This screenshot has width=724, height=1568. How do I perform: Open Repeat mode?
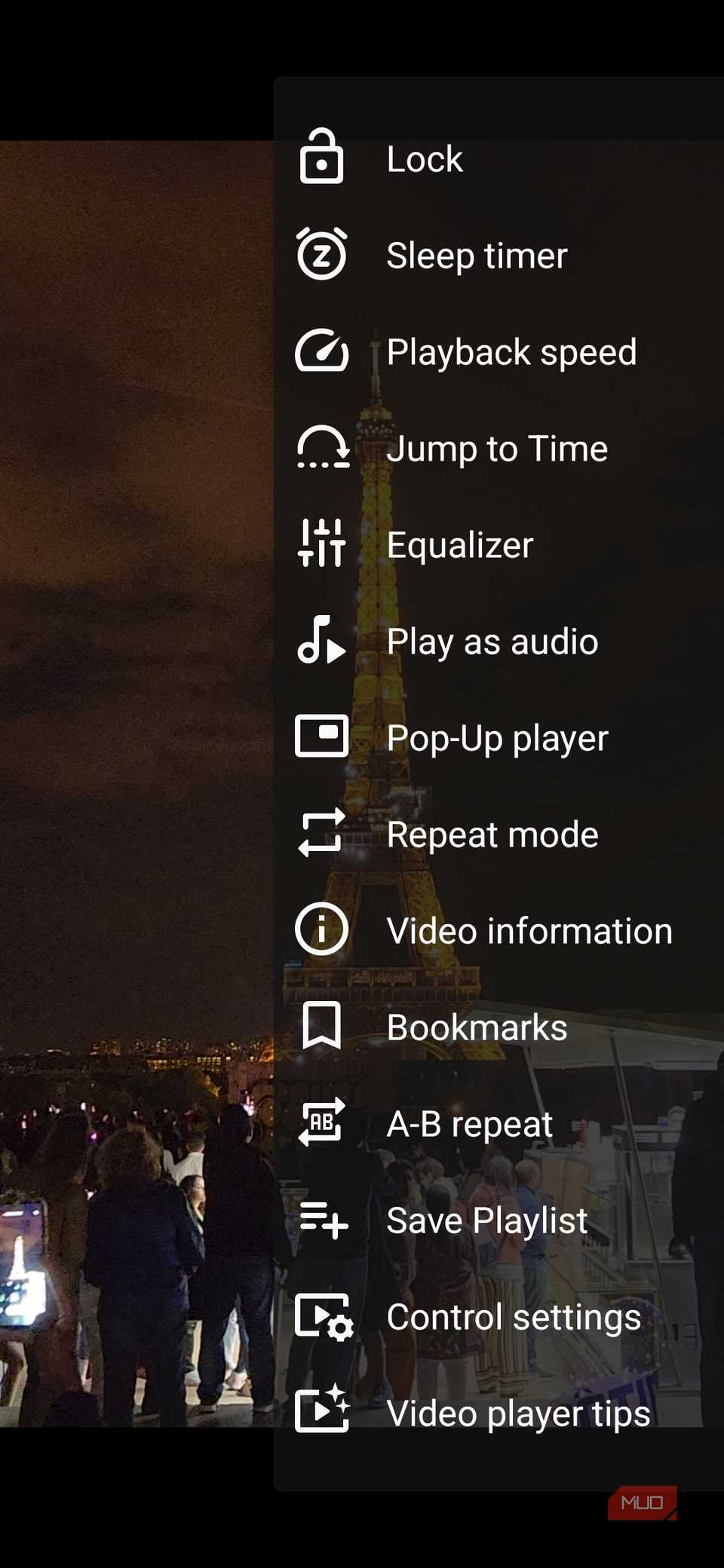492,835
